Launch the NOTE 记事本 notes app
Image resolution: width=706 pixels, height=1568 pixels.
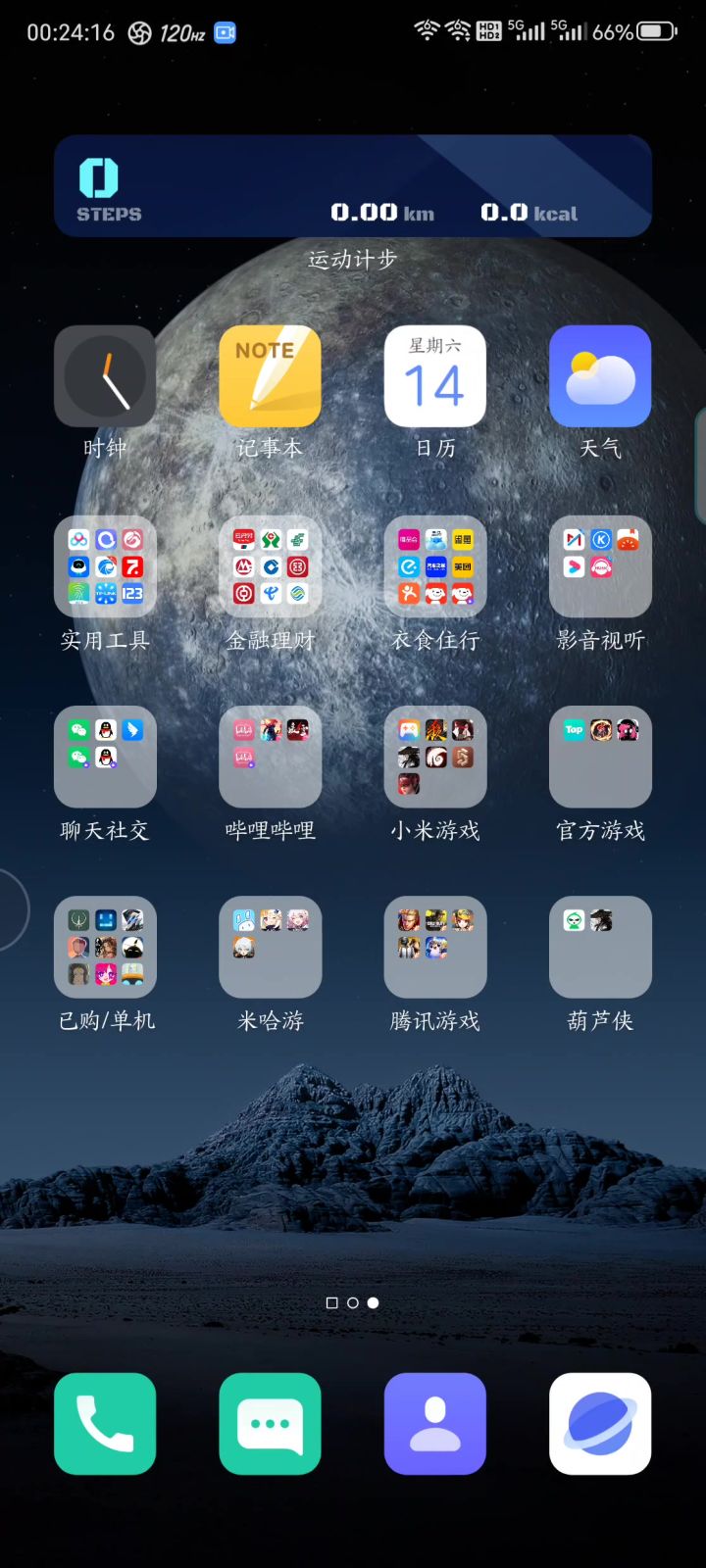(x=270, y=377)
